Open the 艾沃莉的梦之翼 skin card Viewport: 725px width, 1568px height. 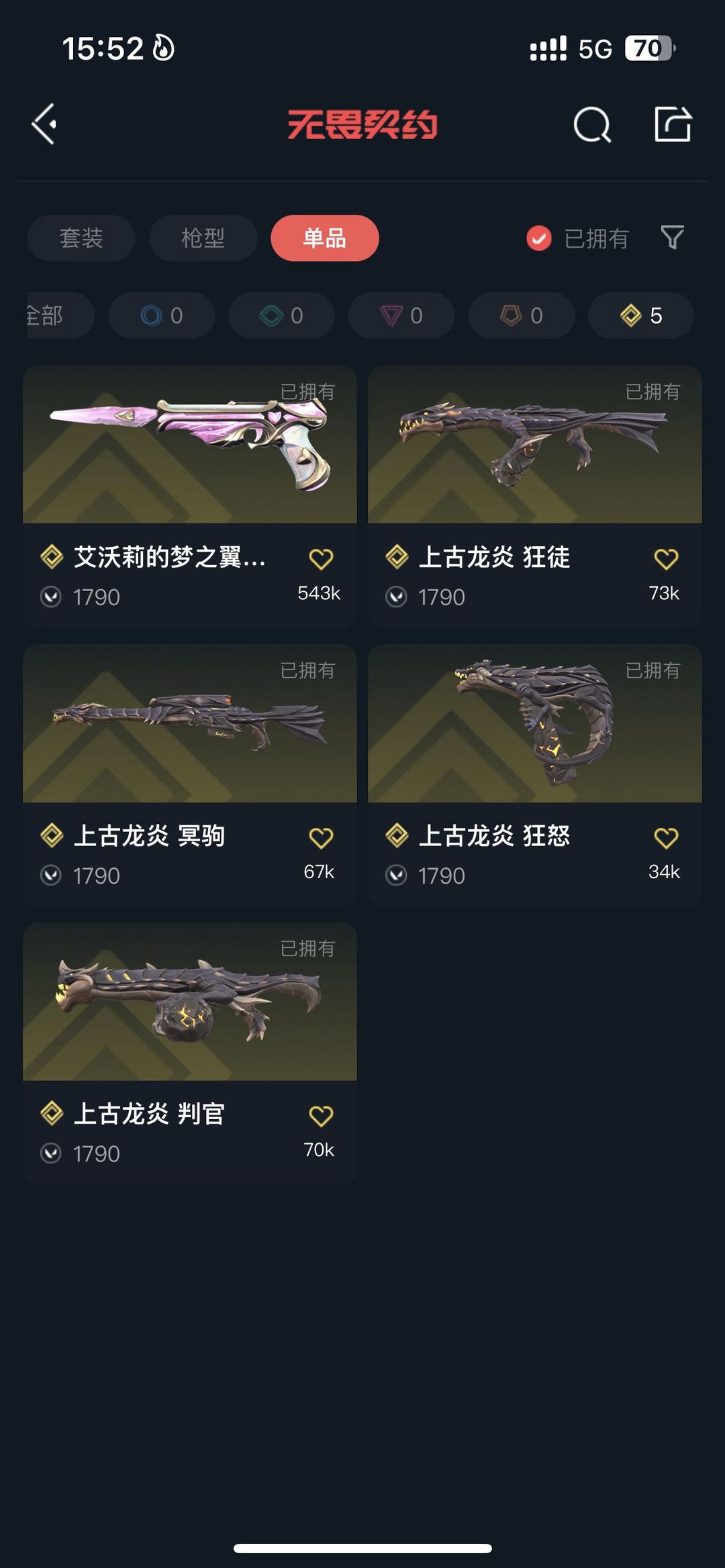coord(190,496)
